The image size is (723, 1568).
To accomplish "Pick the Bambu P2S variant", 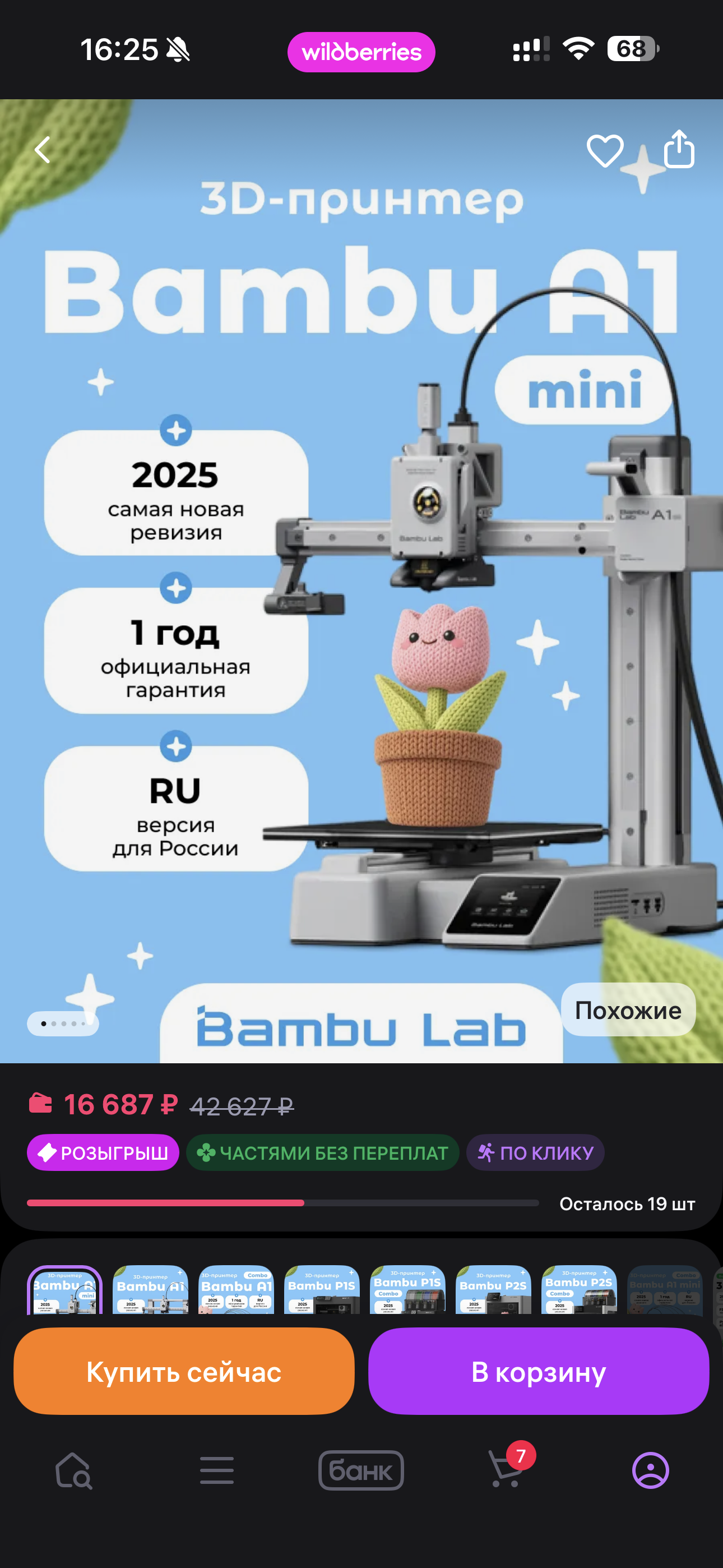I will pos(493,1290).
